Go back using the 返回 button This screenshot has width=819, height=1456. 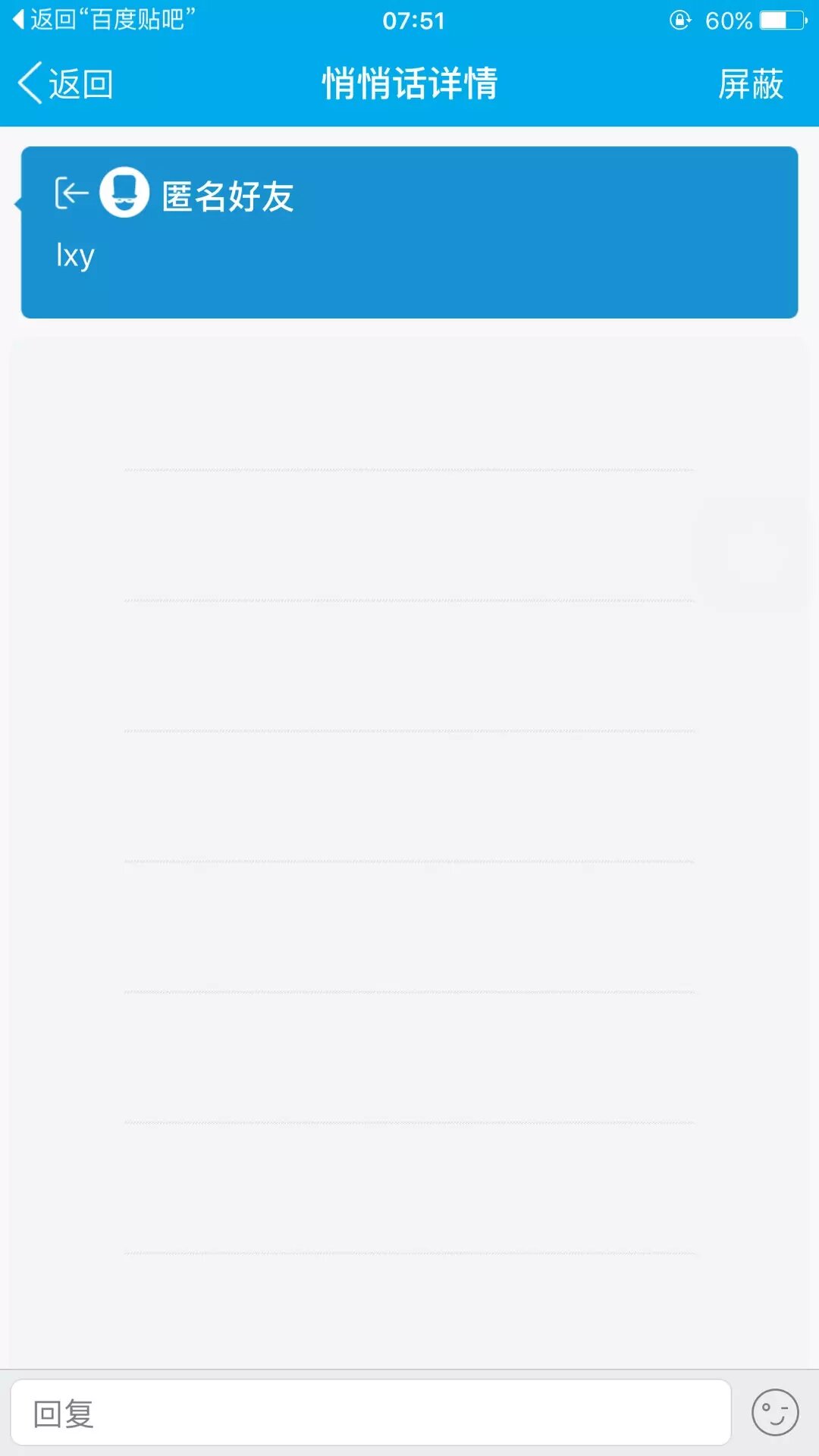pyautogui.click(x=67, y=83)
